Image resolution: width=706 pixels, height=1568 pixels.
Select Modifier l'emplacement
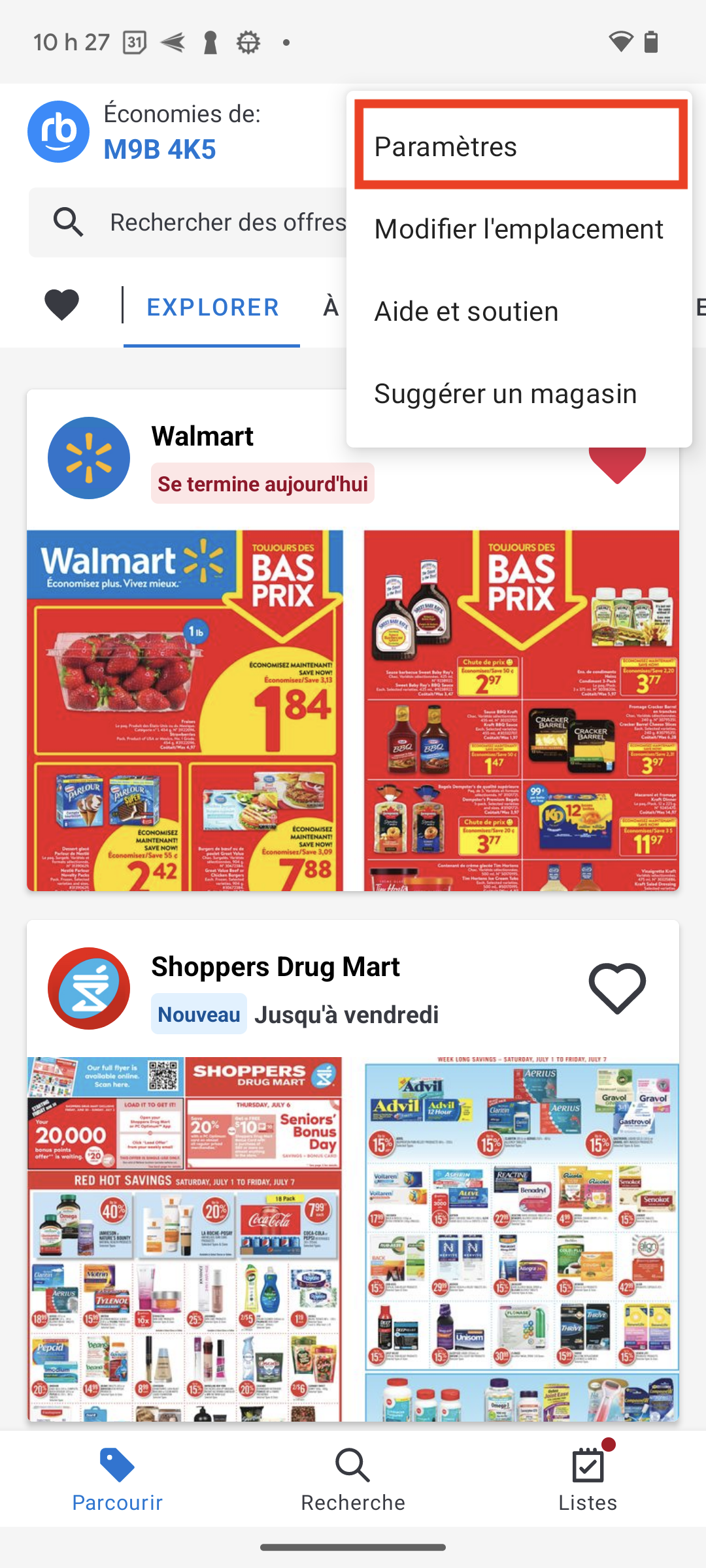(x=518, y=229)
